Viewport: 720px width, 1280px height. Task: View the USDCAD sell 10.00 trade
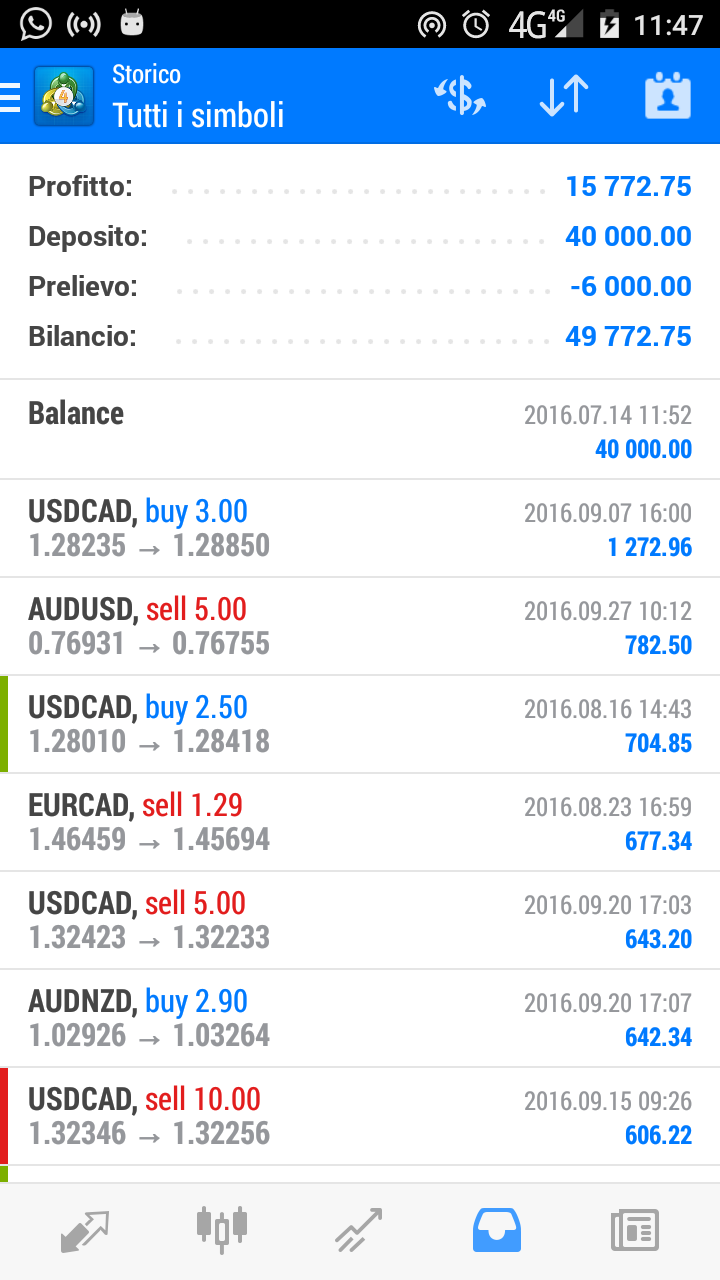[360, 1116]
